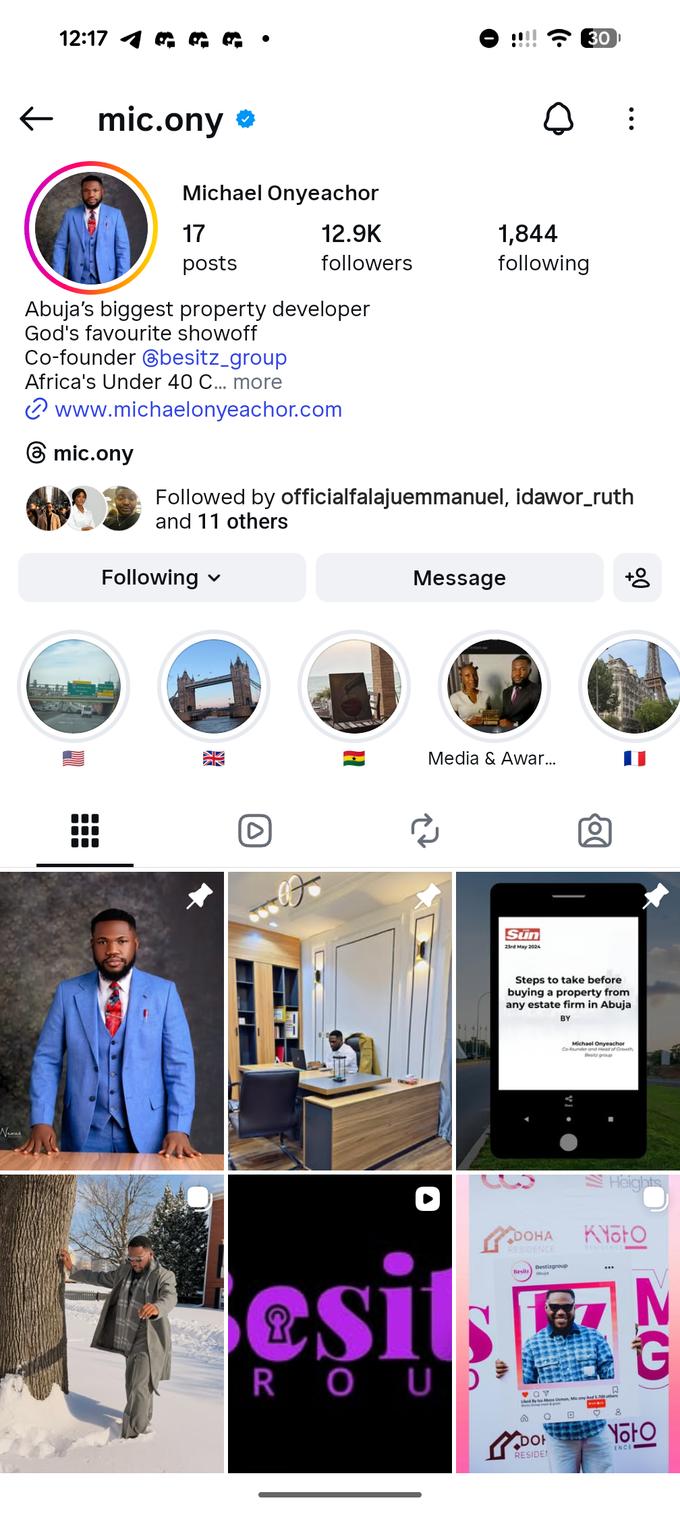Expand the bio with more
This screenshot has width=680, height=1513.
pos(257,382)
